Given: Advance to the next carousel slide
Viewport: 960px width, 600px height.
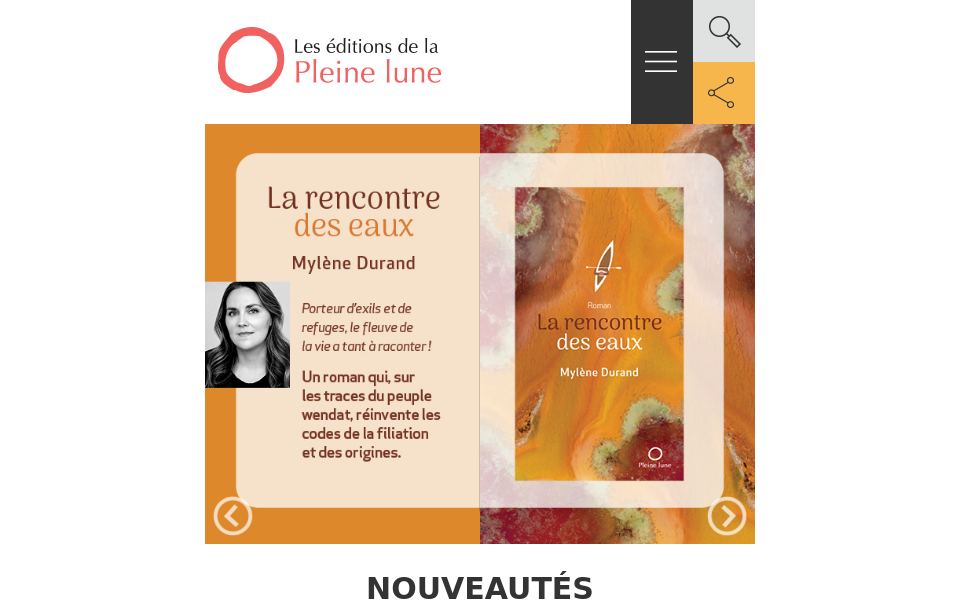Looking at the screenshot, I should point(727,516).
